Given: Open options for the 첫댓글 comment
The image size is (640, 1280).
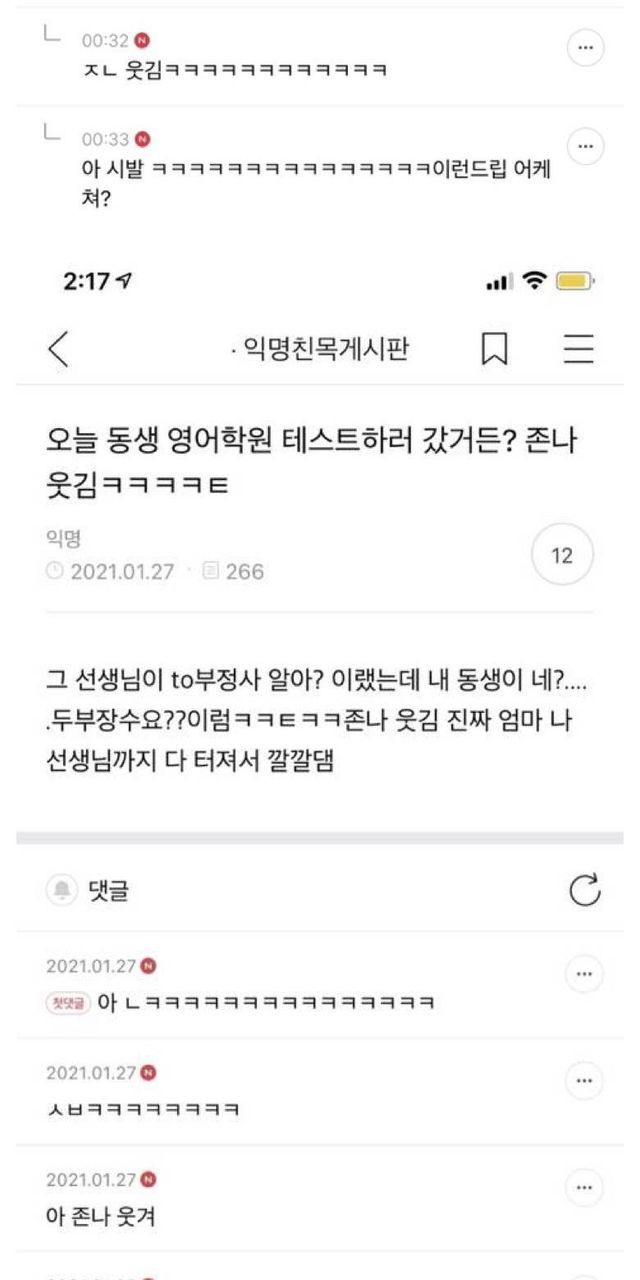Looking at the screenshot, I should 585,973.
